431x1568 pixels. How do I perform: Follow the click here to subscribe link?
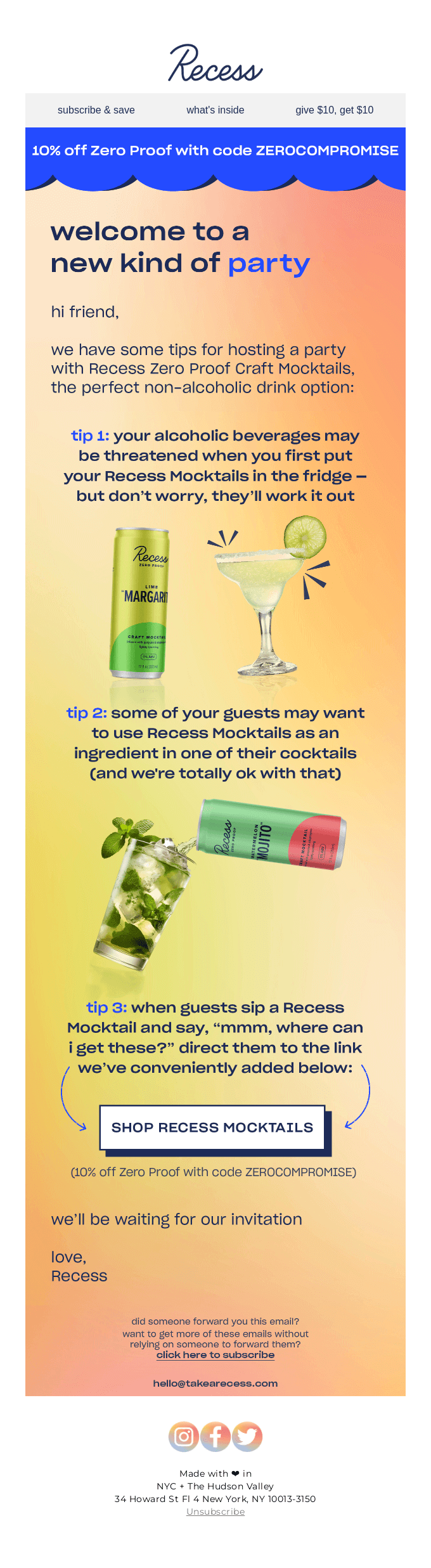pyautogui.click(x=215, y=1354)
